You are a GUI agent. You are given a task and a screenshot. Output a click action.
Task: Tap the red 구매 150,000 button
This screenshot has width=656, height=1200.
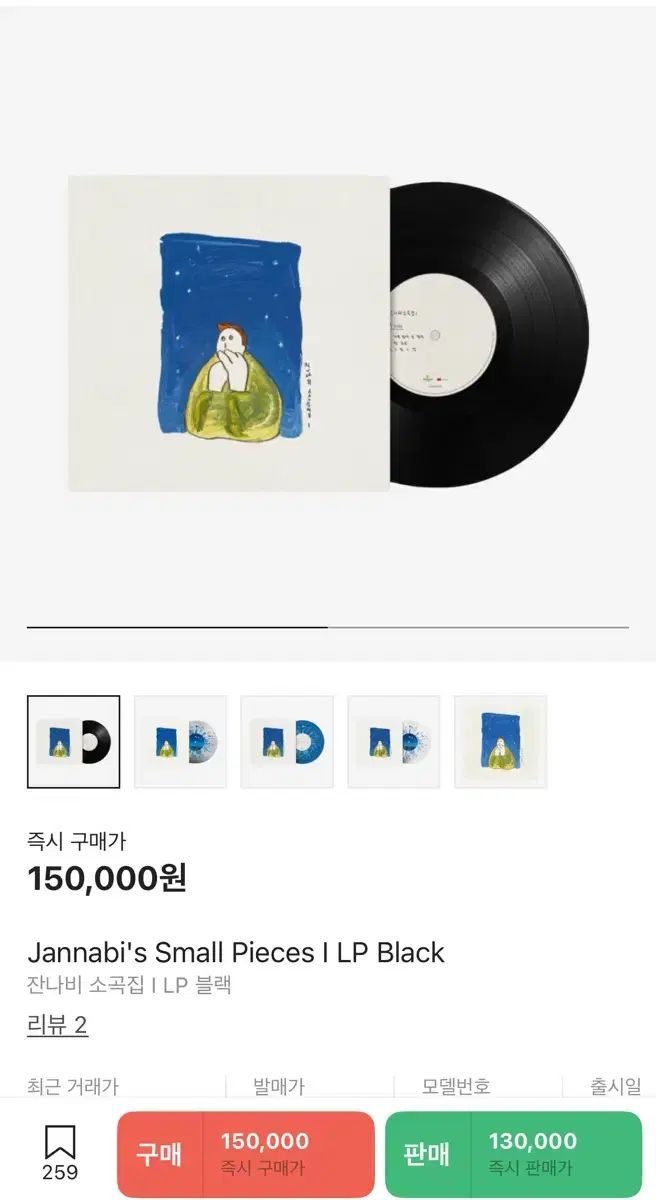(x=246, y=1154)
